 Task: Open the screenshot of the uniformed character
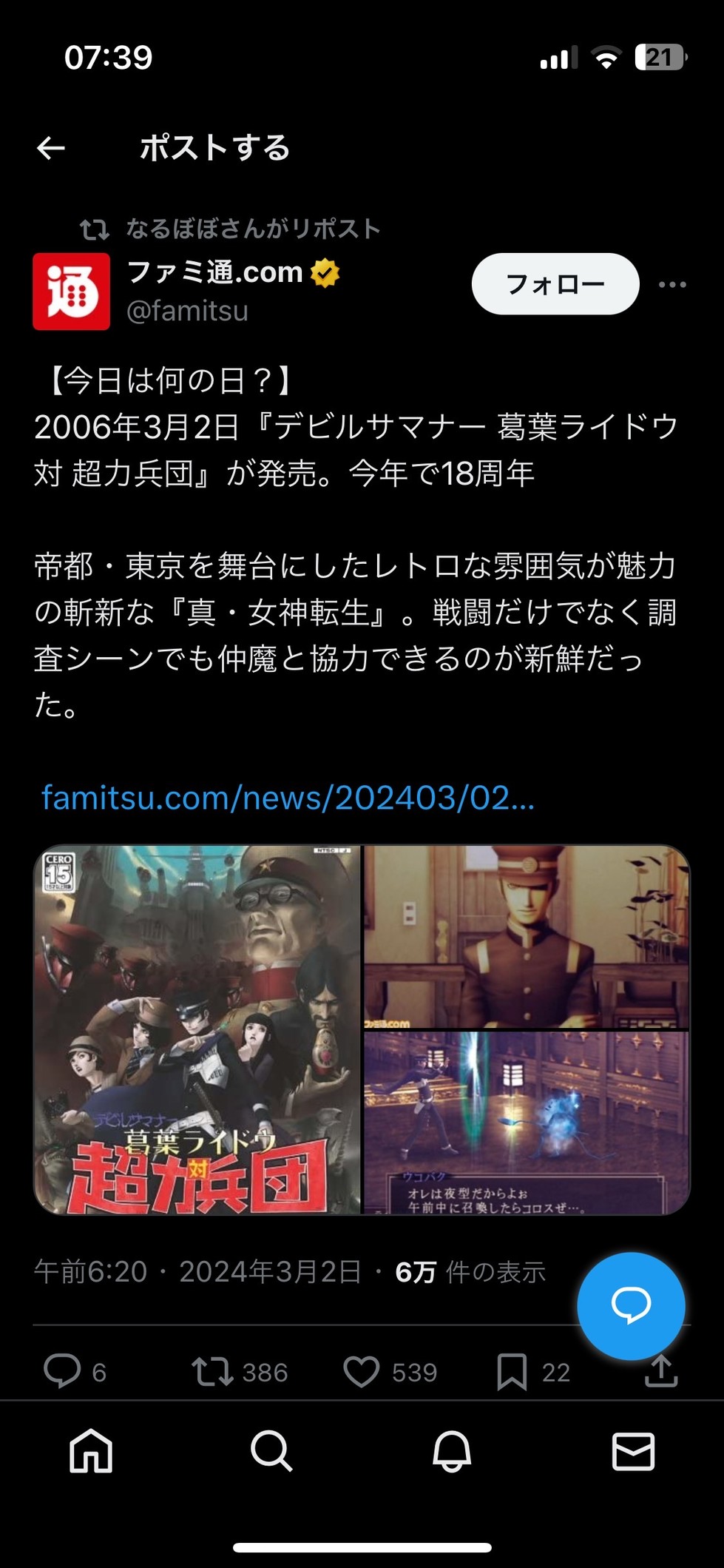coord(527,937)
